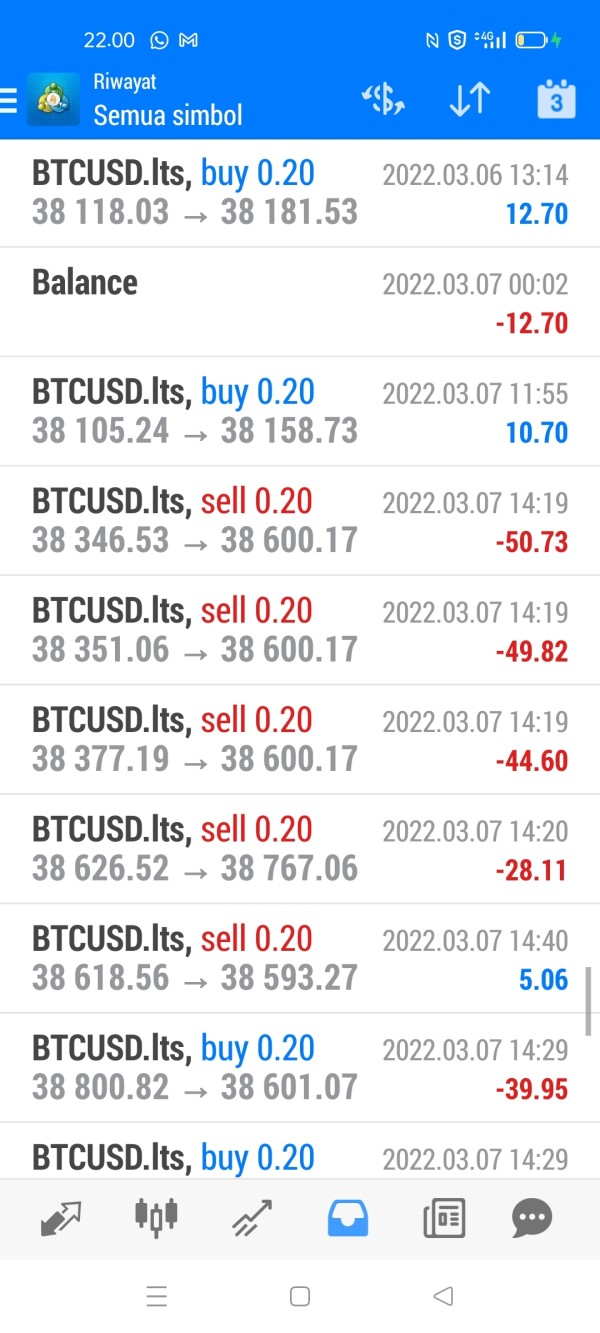This screenshot has width=600, height=1333.
Task: Open the calendar date range picker
Action: click(x=557, y=98)
